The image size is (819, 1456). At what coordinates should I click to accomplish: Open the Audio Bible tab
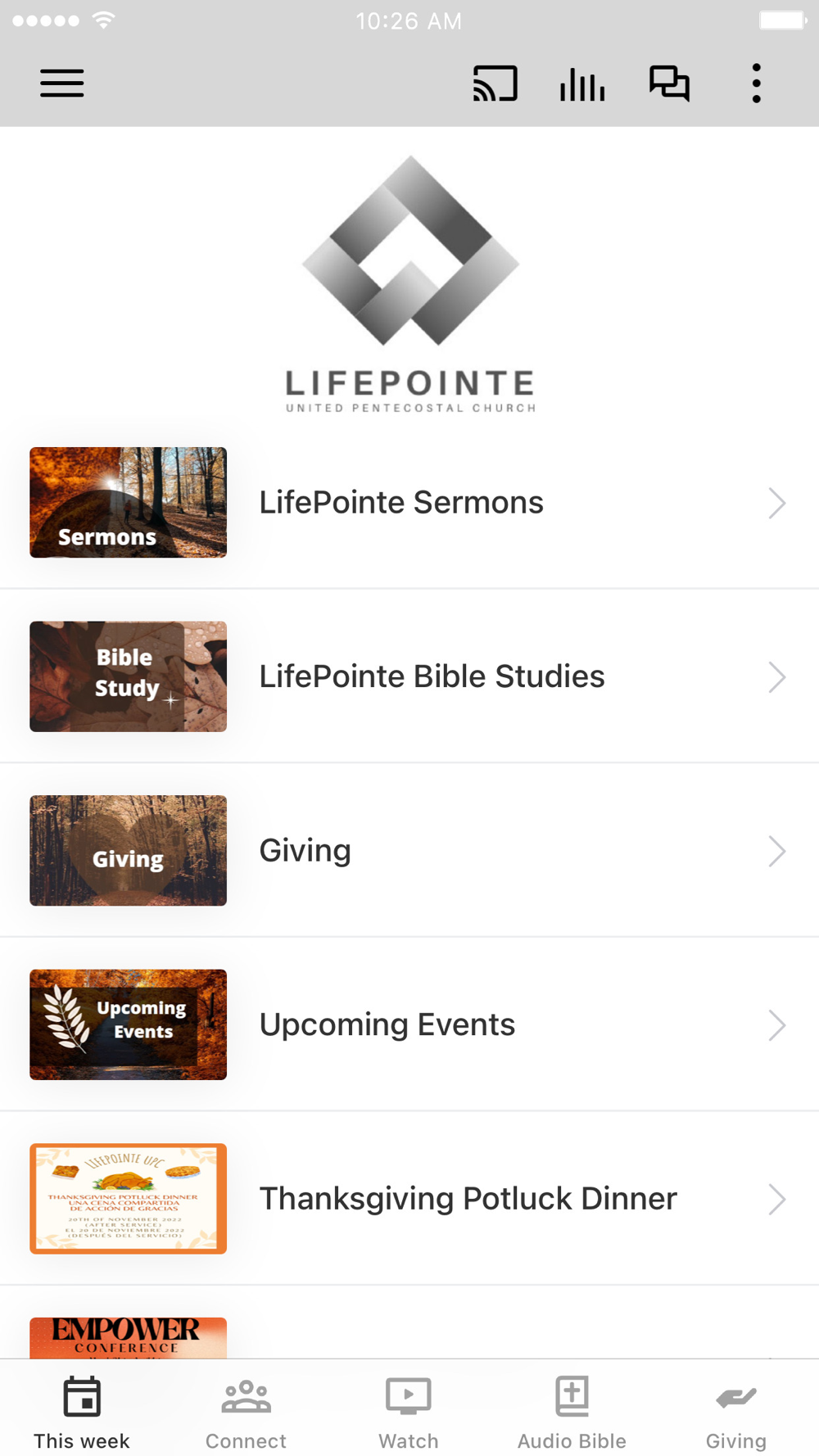(x=572, y=1412)
